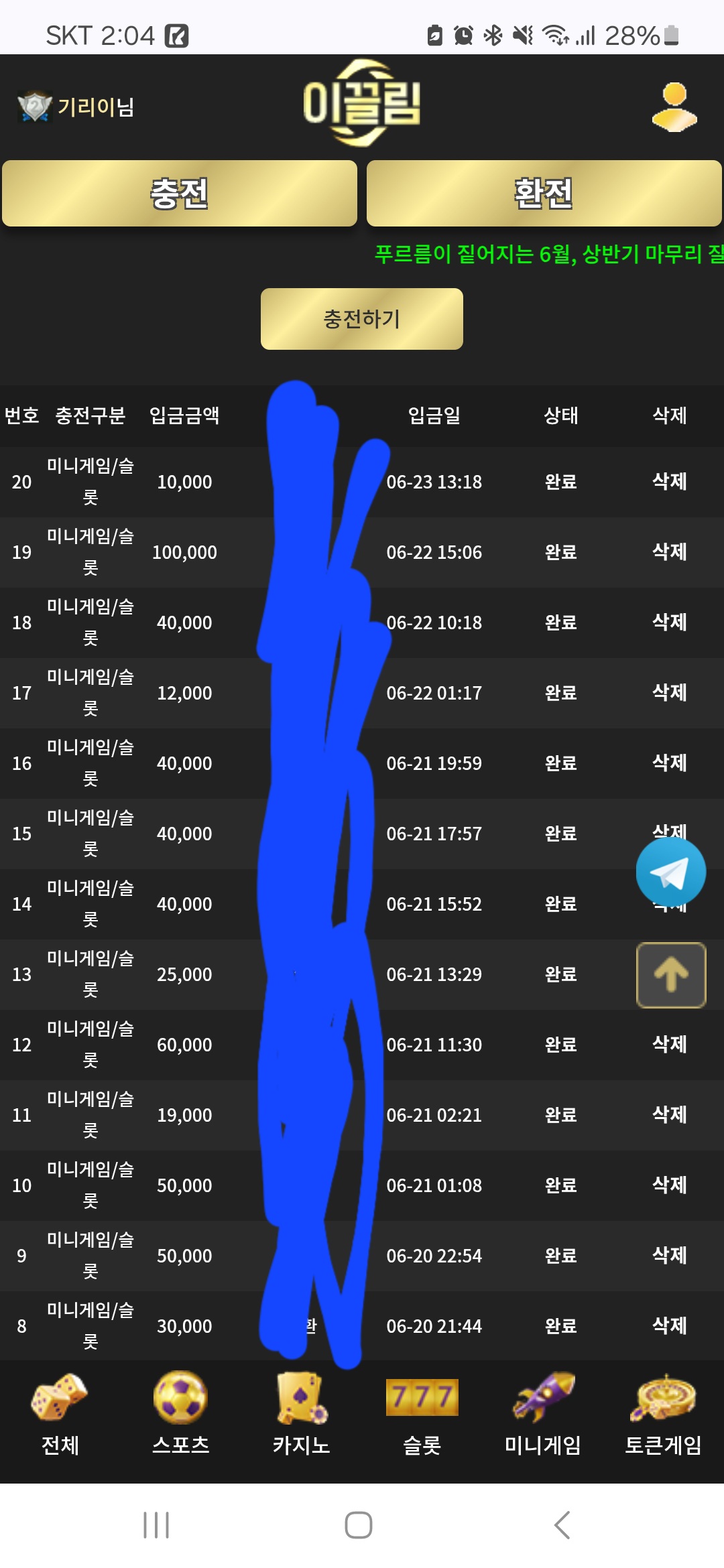
Task: Delete deposit record number 19
Action: point(669,551)
